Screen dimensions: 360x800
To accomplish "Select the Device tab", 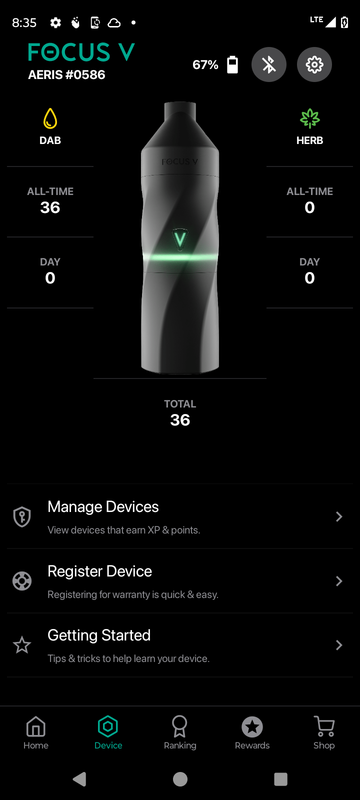I will click(108, 733).
